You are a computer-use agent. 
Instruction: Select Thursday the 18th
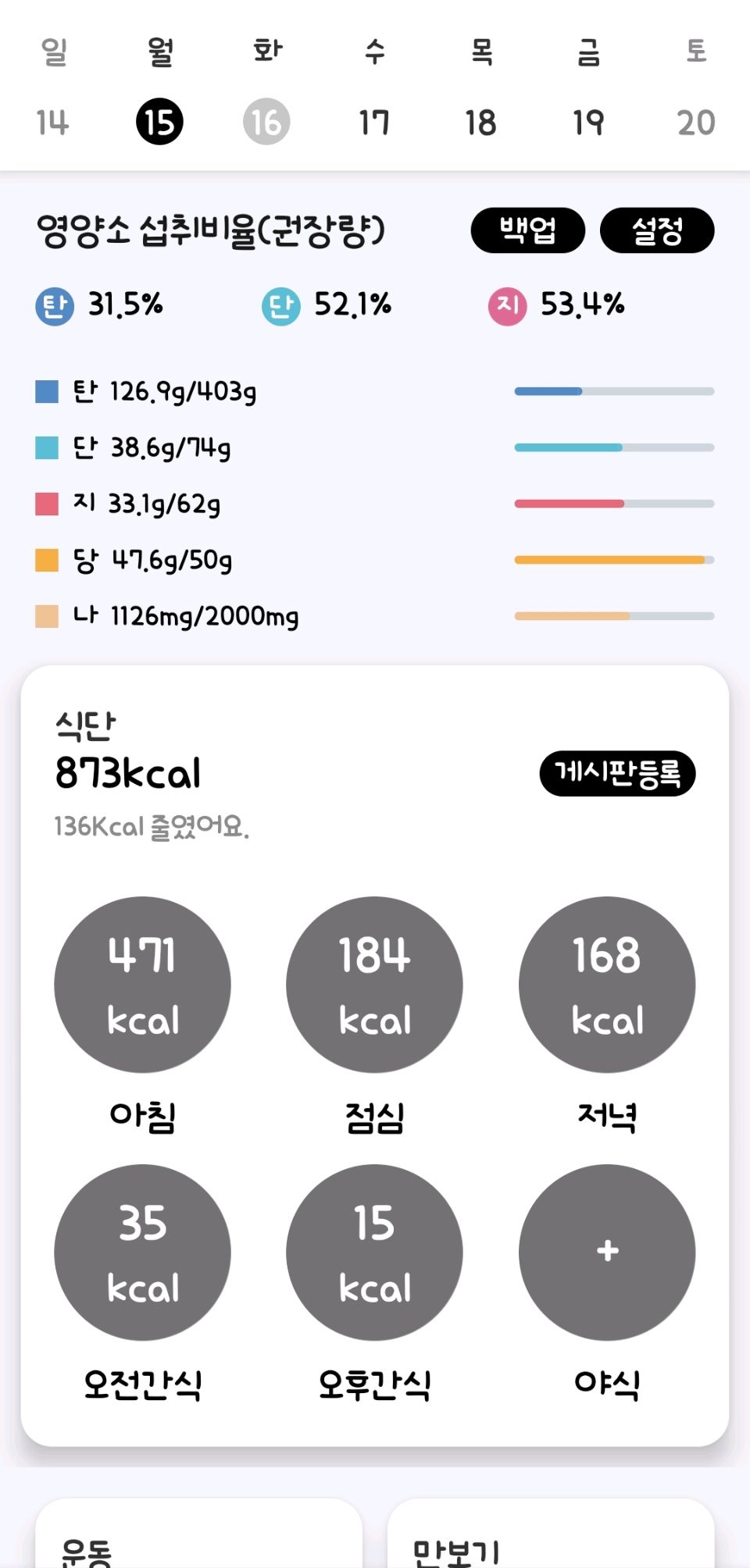[x=480, y=123]
